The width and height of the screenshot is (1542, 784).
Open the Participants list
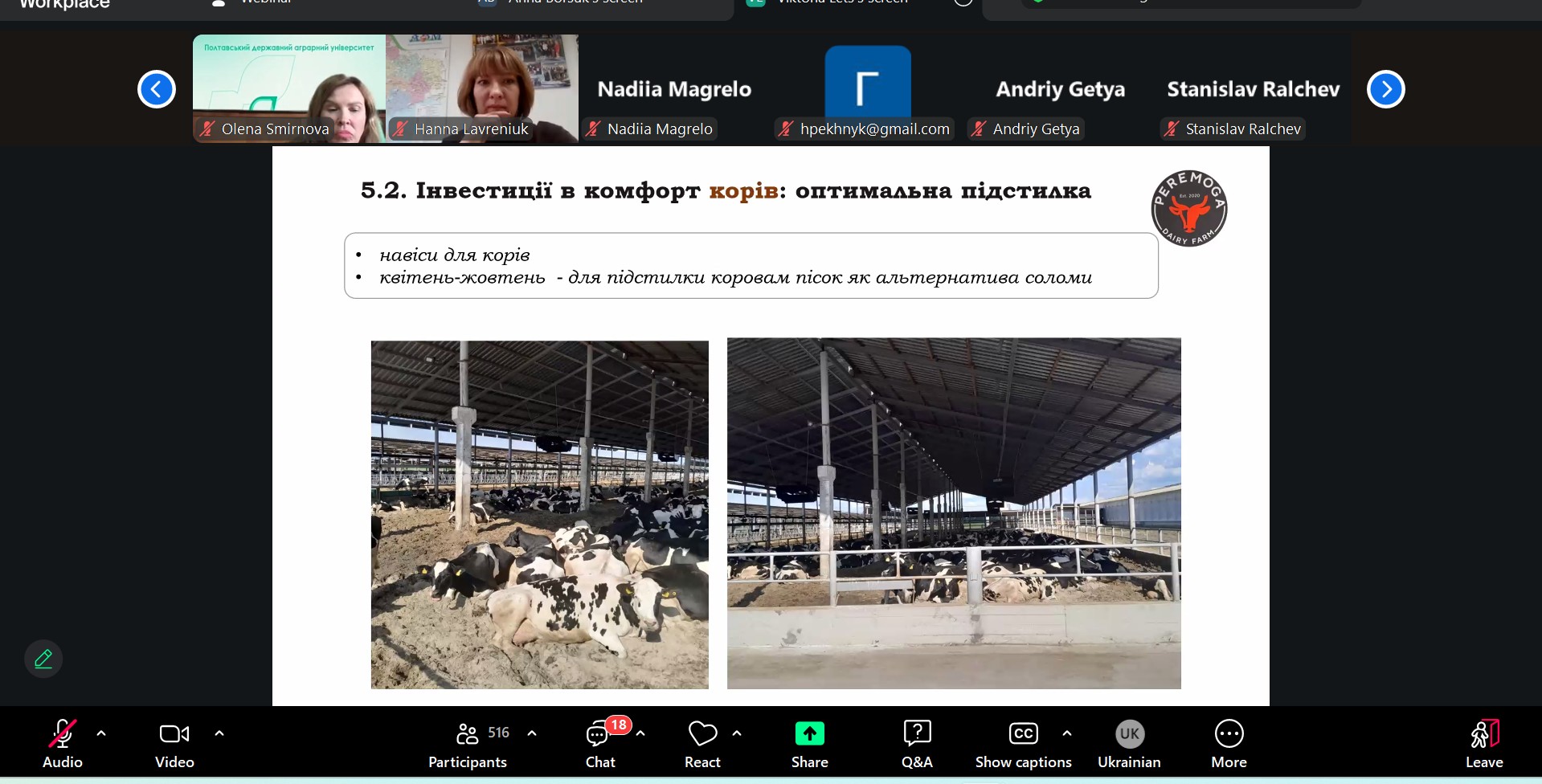(x=468, y=743)
